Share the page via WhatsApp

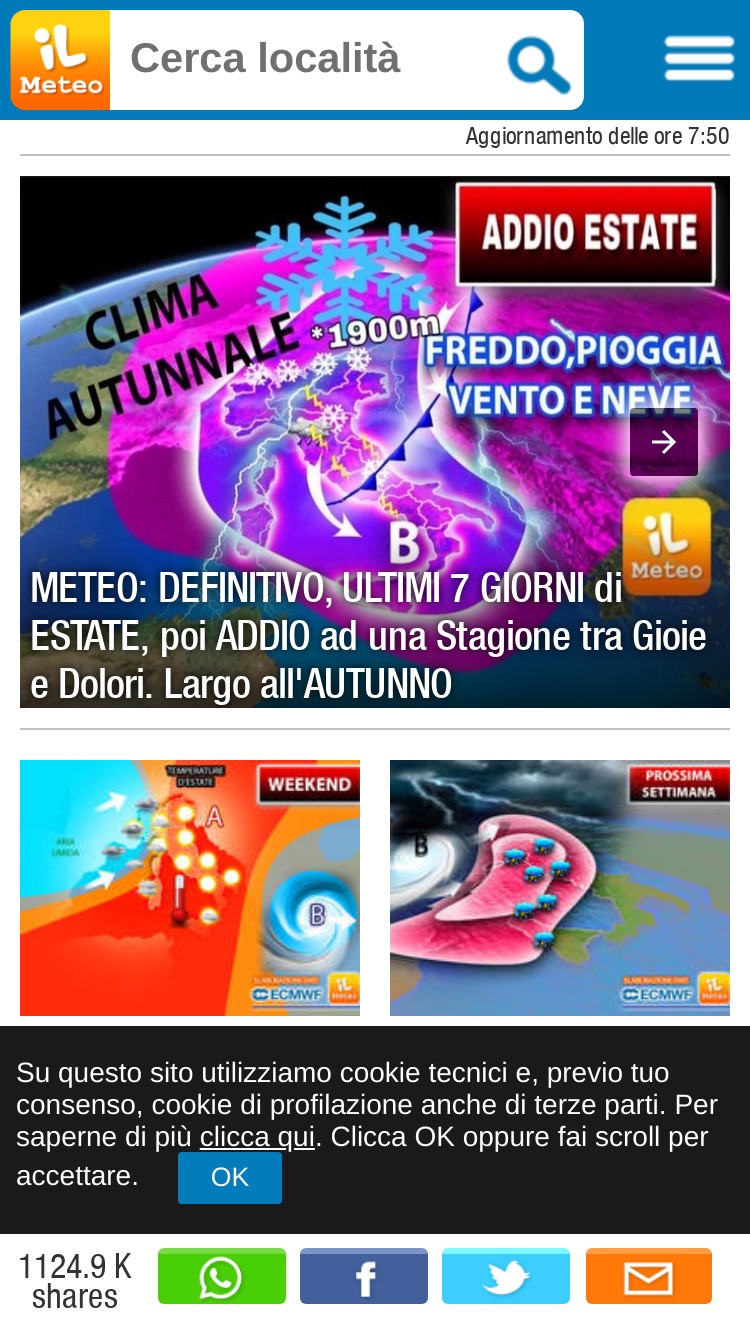[222, 1276]
